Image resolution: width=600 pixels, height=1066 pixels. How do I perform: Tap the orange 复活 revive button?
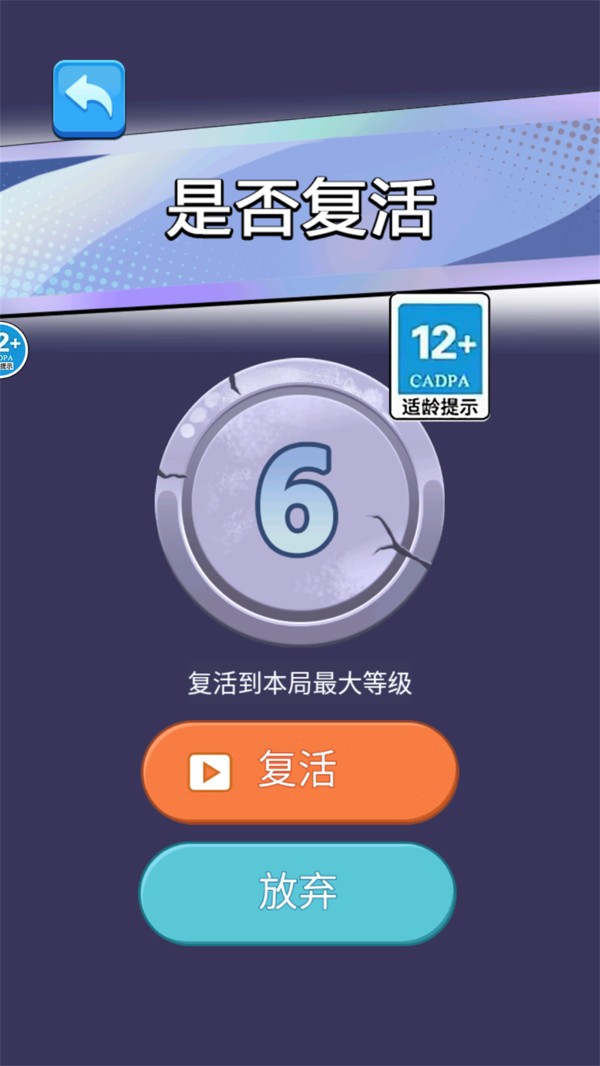click(299, 771)
